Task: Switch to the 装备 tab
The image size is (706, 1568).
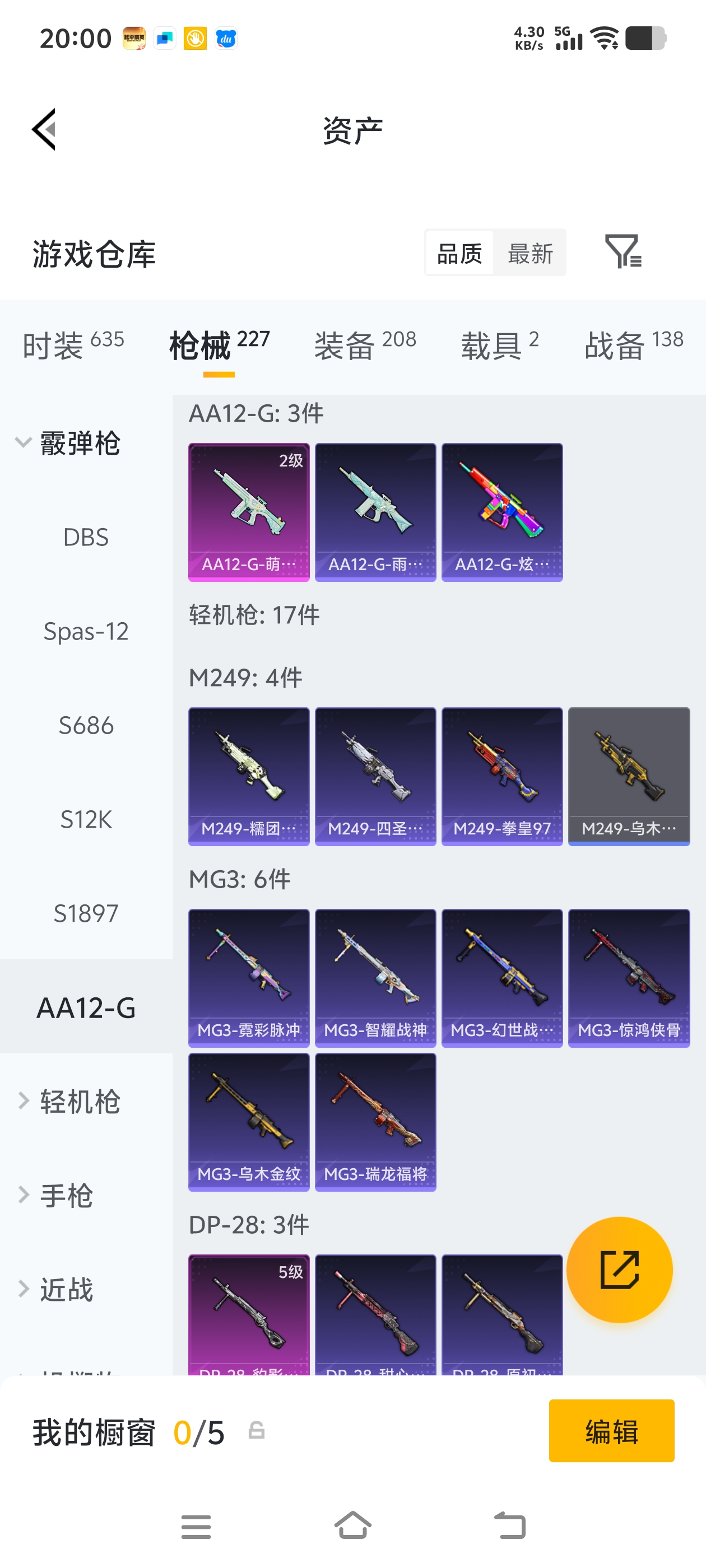Action: coord(365,345)
